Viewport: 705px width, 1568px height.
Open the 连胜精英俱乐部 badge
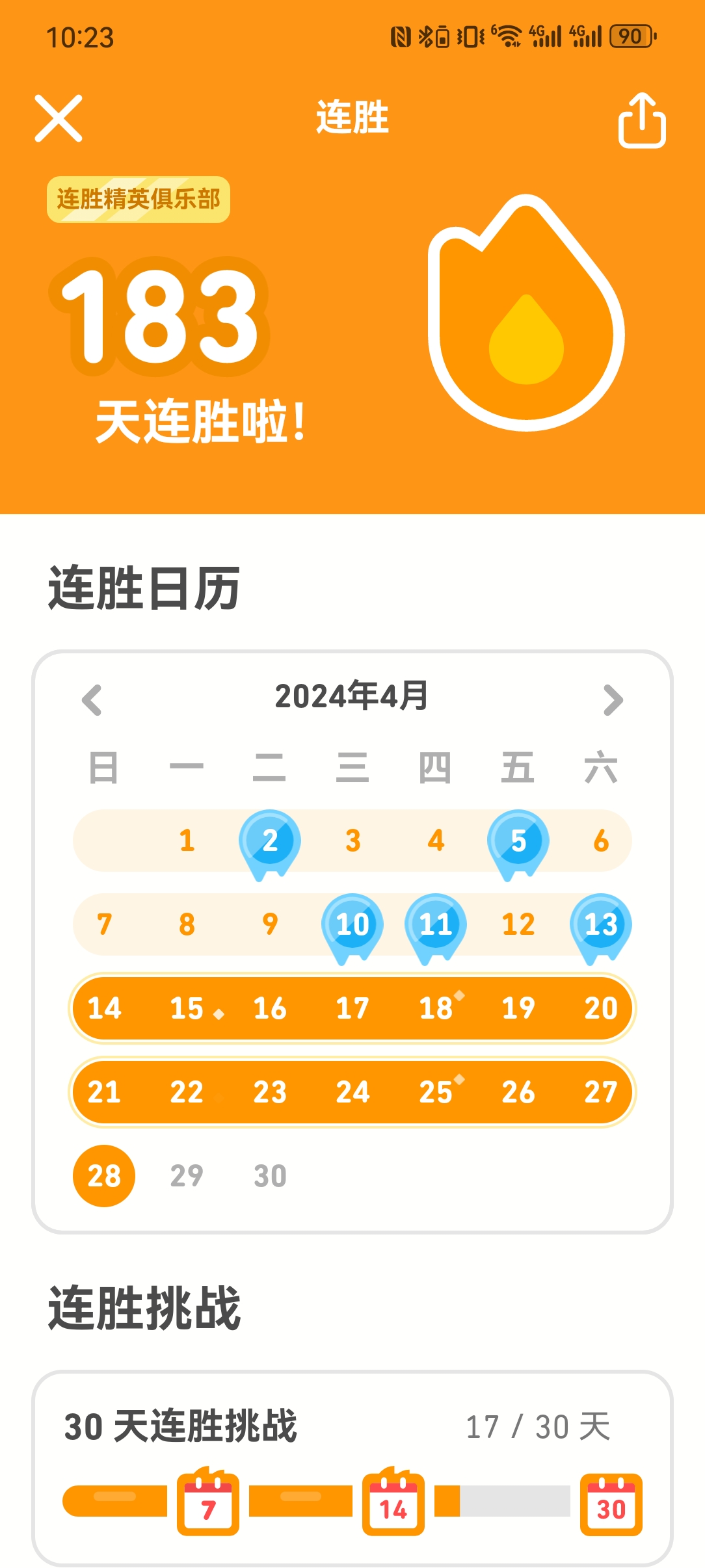pos(139,200)
